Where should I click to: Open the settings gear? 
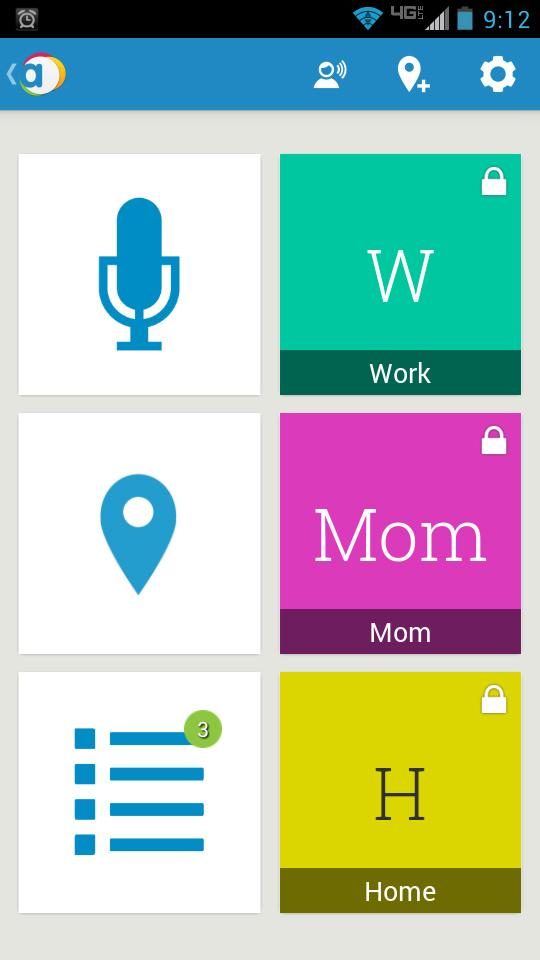[x=498, y=75]
